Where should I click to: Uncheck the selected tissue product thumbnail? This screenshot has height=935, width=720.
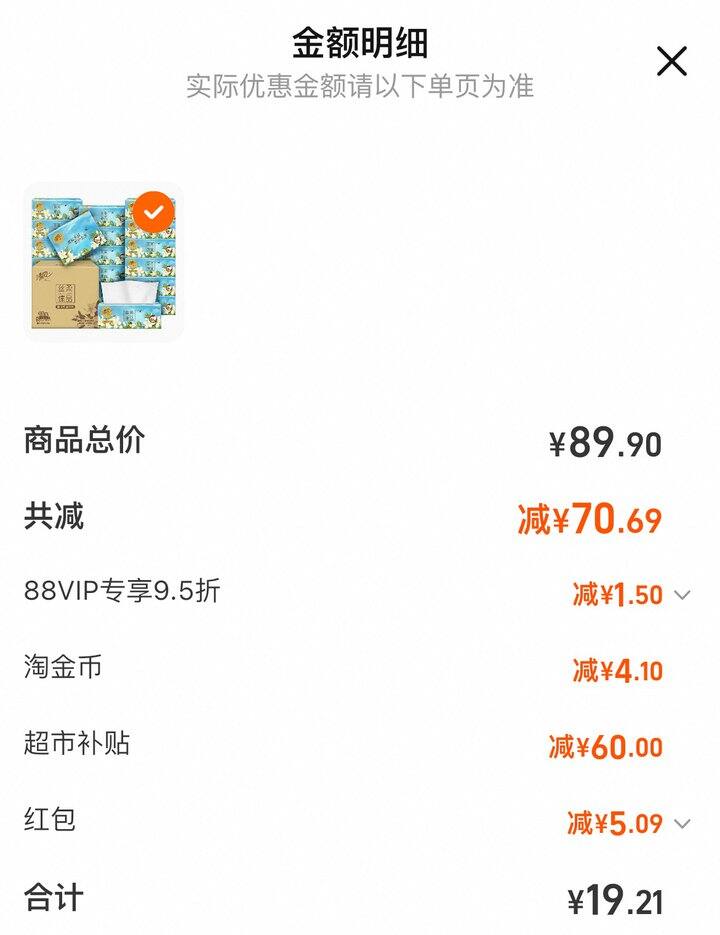click(153, 211)
